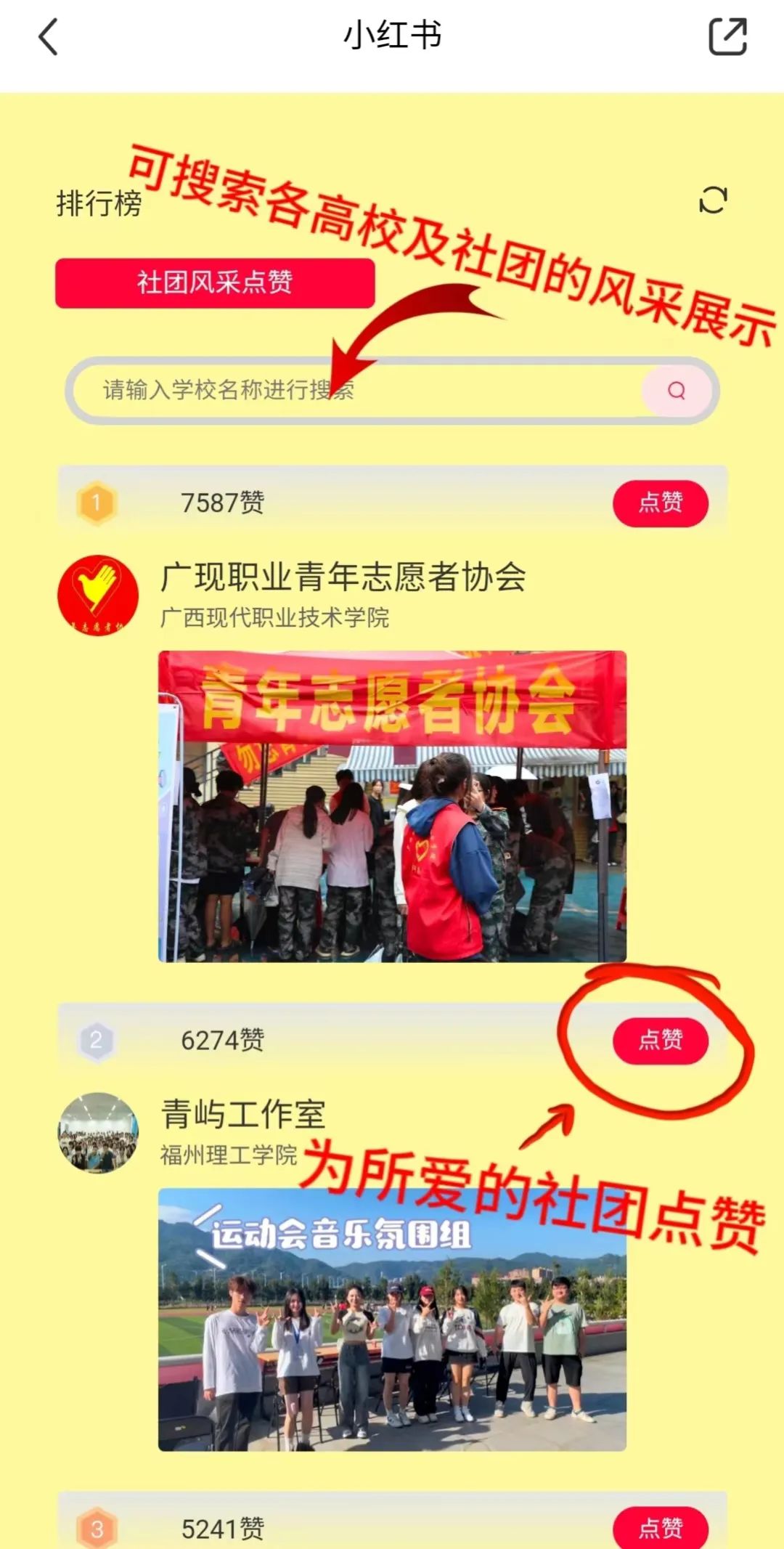View the 青年志愿者协会 banner photo
The image size is (784, 1549).
click(x=392, y=806)
